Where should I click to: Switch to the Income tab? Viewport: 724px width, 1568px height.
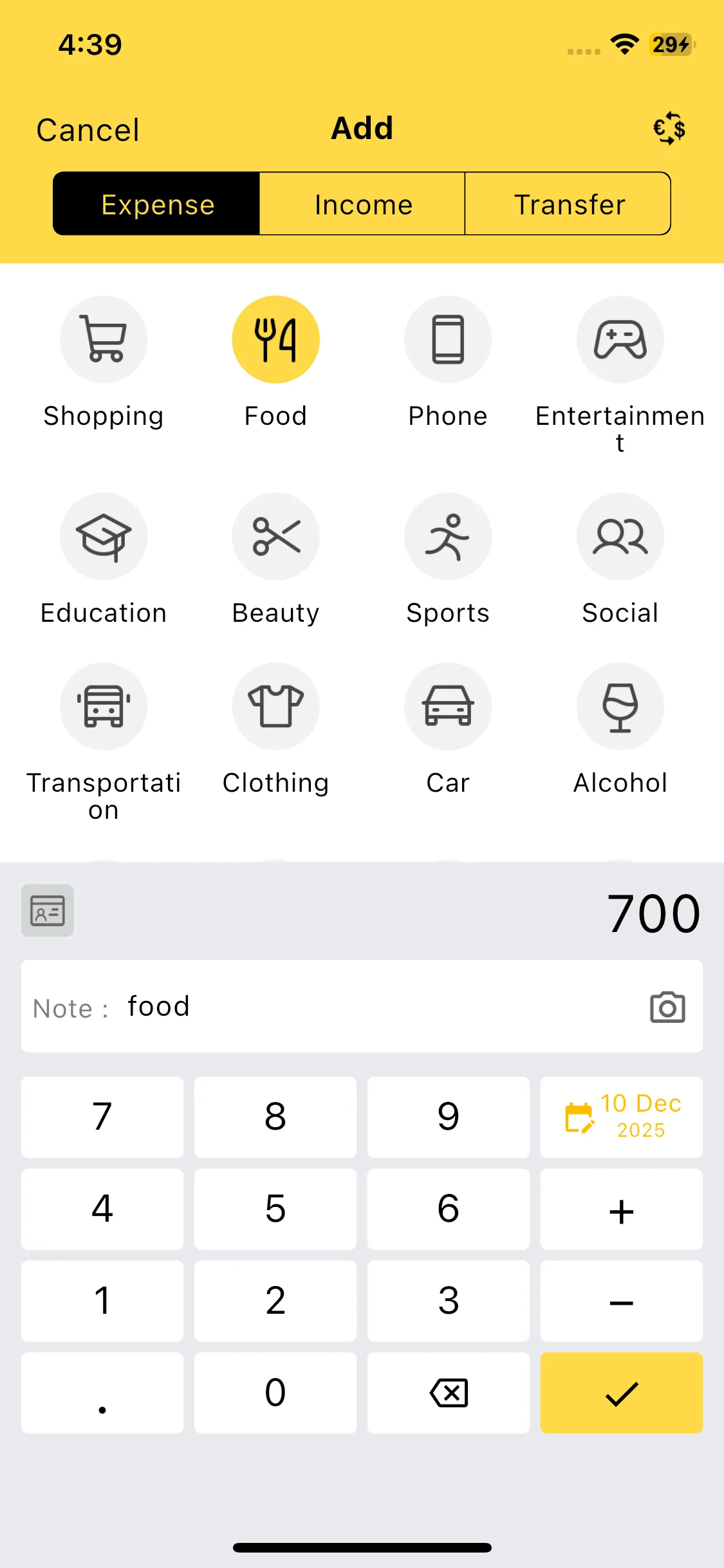coord(362,204)
